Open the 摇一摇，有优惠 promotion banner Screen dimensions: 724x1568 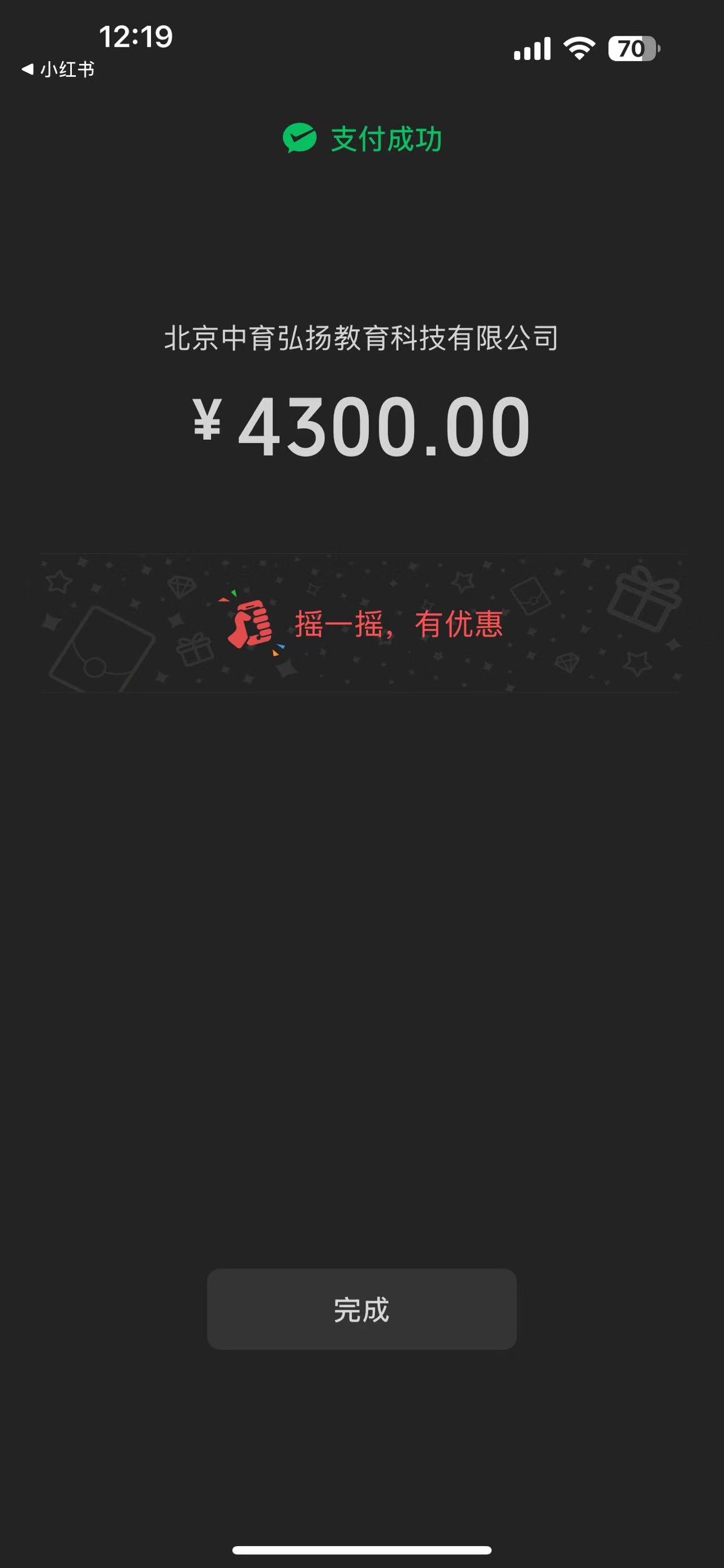(361, 623)
